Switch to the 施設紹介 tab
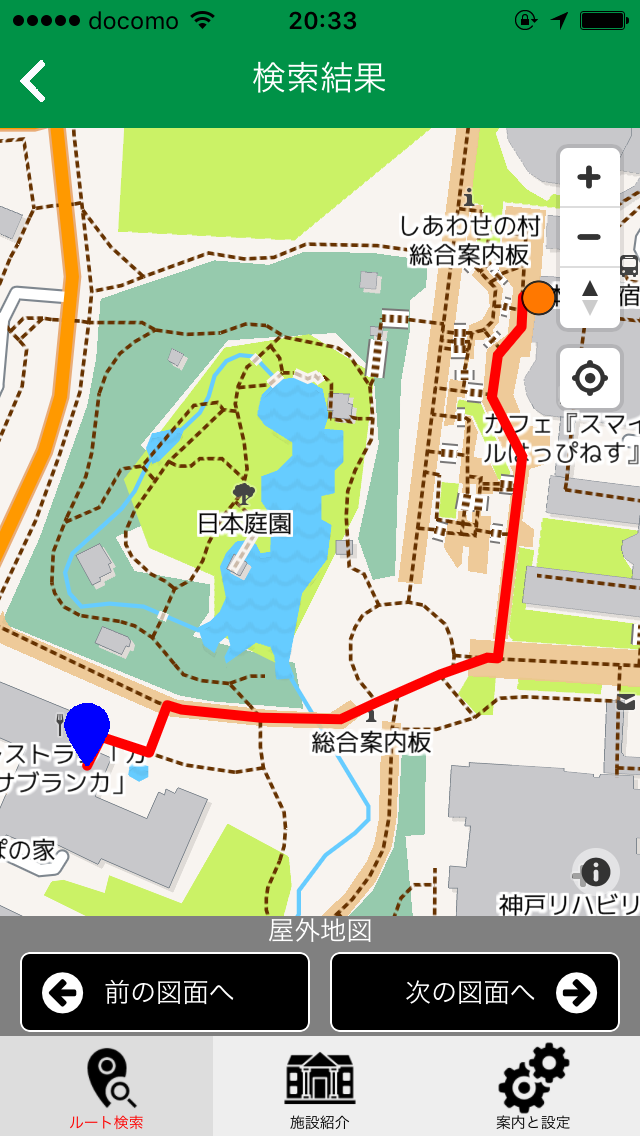This screenshot has height=1136, width=640. [x=320, y=1086]
